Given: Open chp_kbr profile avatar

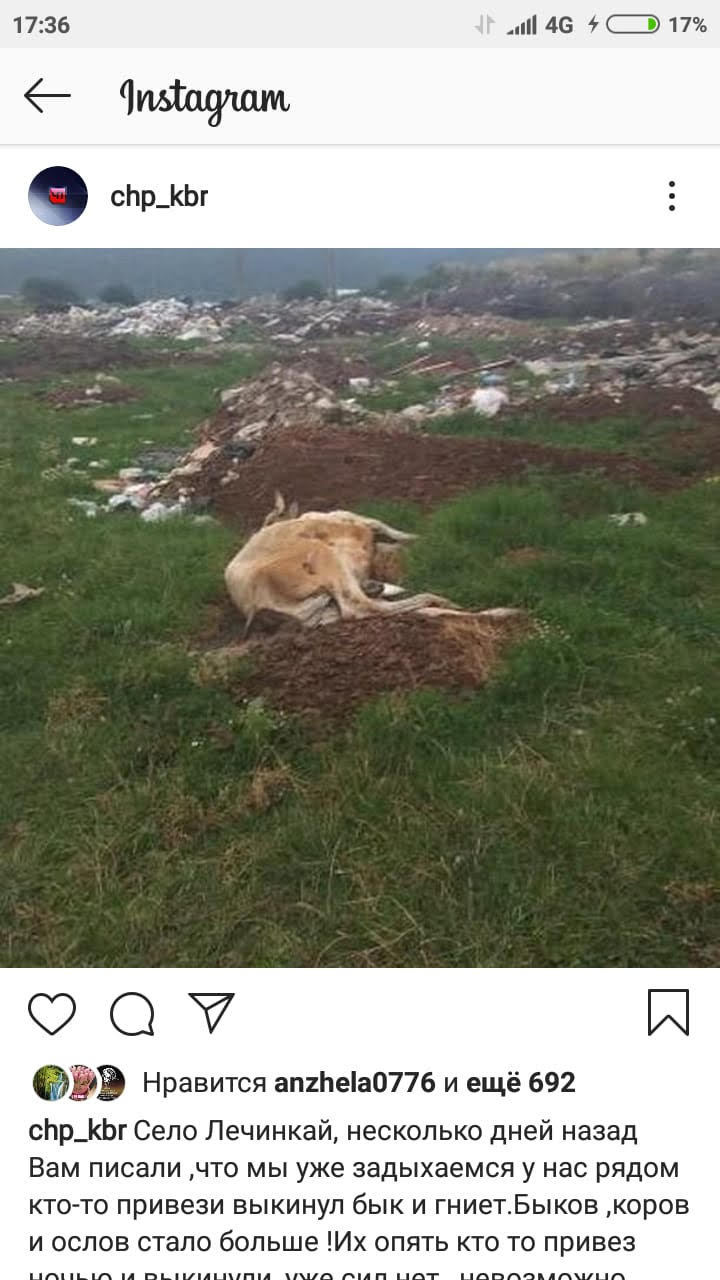Looking at the screenshot, I should pyautogui.click(x=58, y=196).
